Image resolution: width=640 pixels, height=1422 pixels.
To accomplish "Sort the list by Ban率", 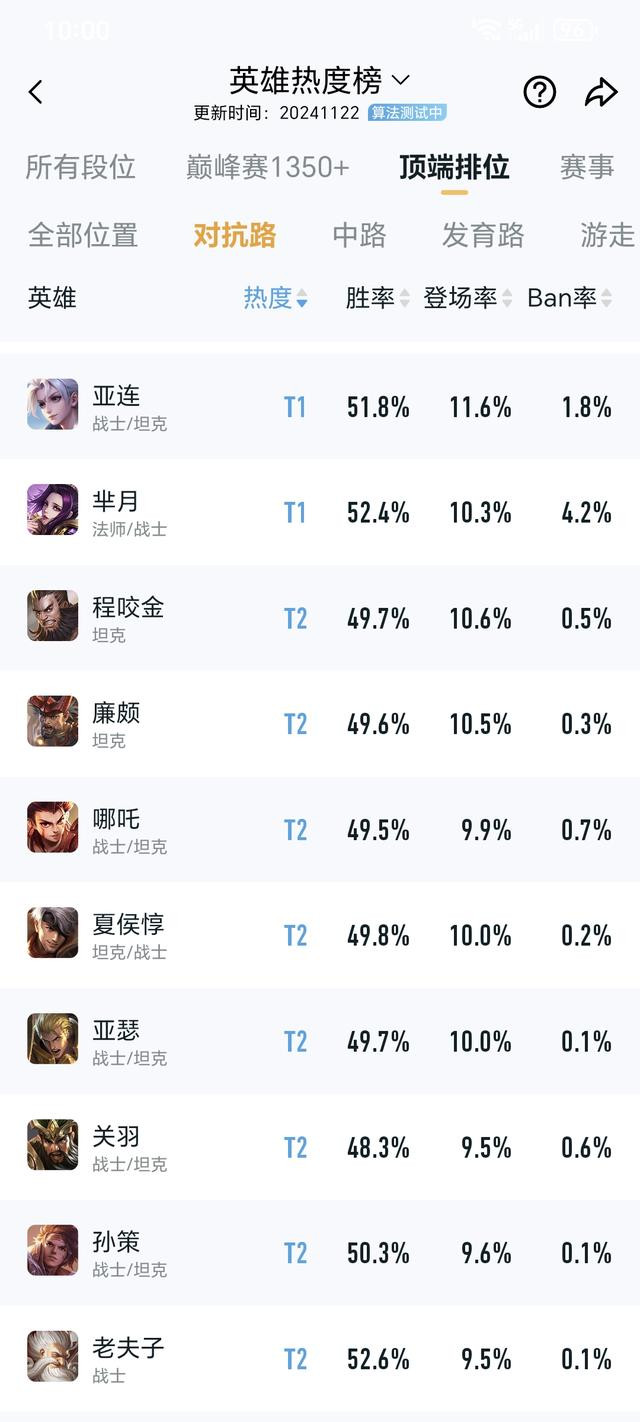I will [x=569, y=298].
